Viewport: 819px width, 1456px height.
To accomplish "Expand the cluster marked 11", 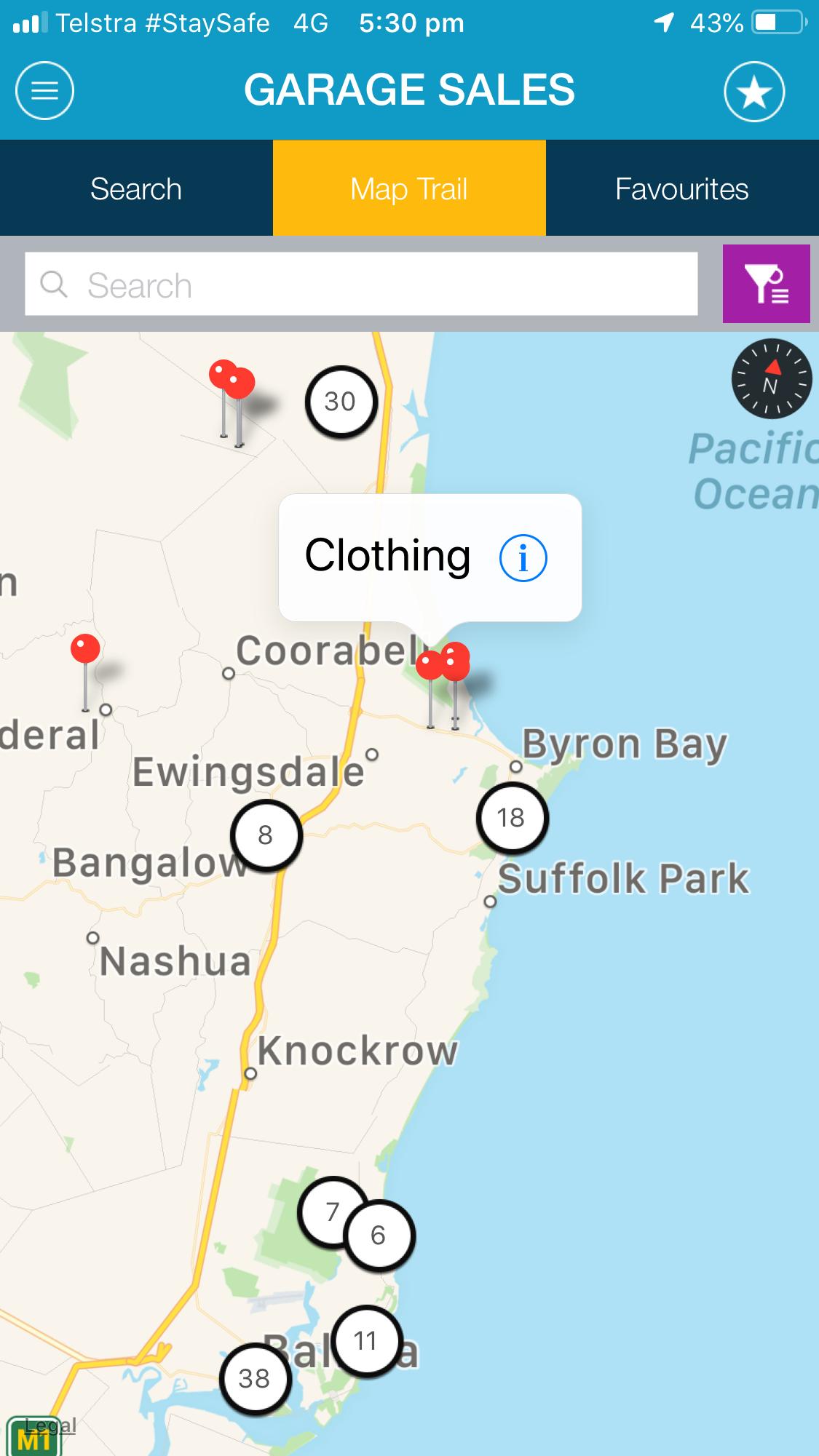I will click(x=366, y=1341).
